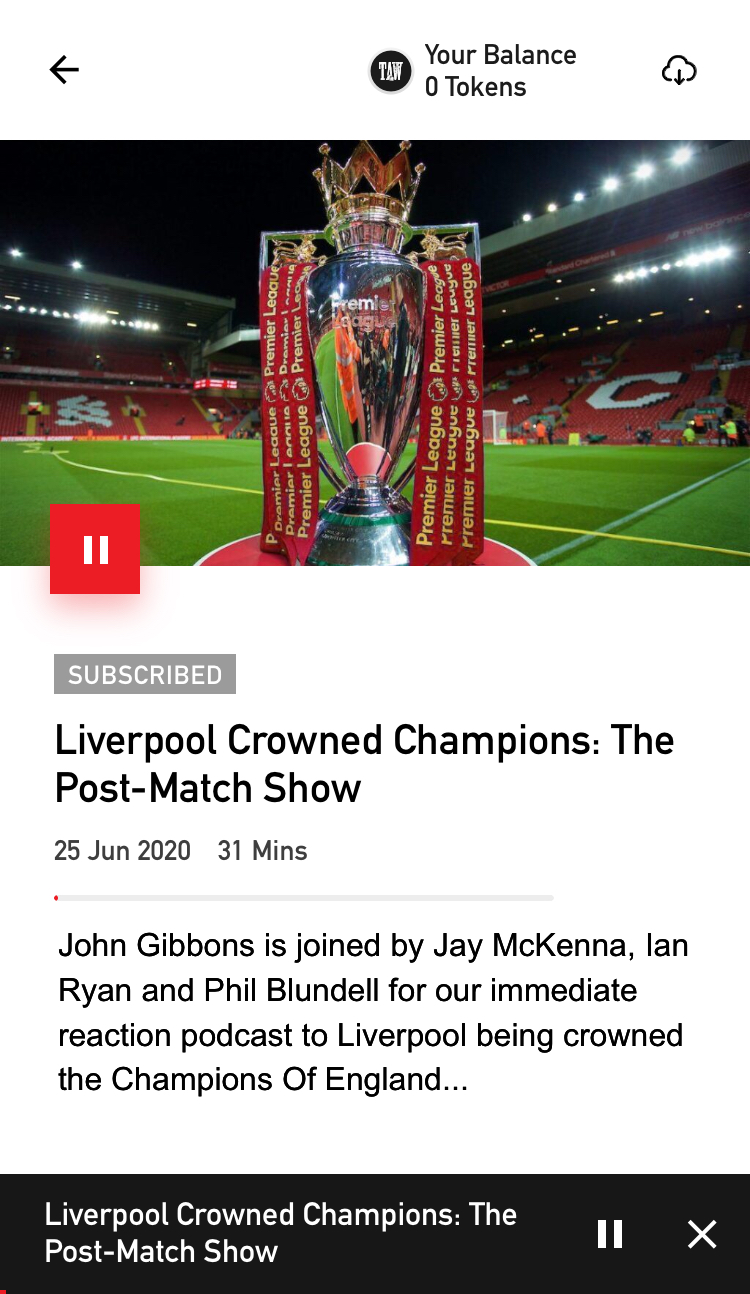Pause playback using the red pause button
Screen dimensions: 750x1294
(x=95, y=549)
